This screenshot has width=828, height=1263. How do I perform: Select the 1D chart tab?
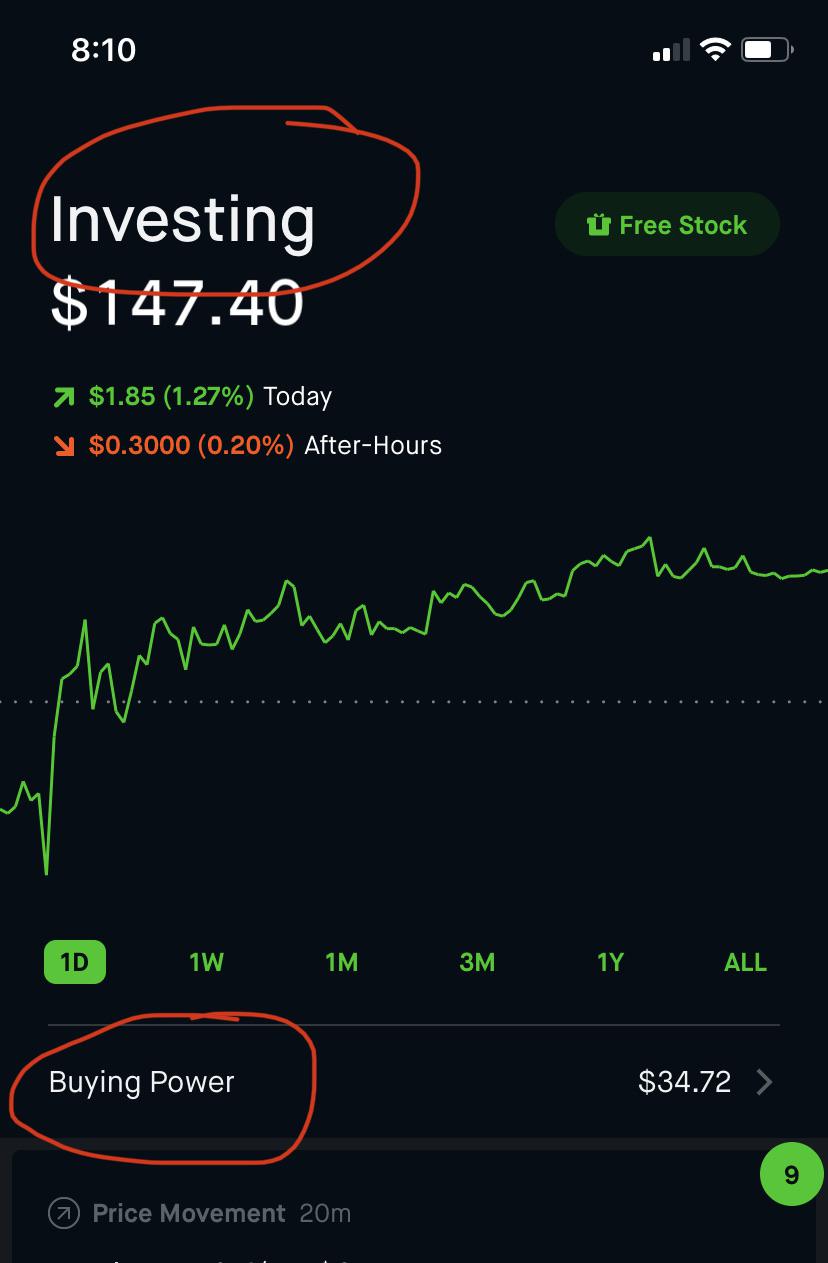click(x=74, y=962)
